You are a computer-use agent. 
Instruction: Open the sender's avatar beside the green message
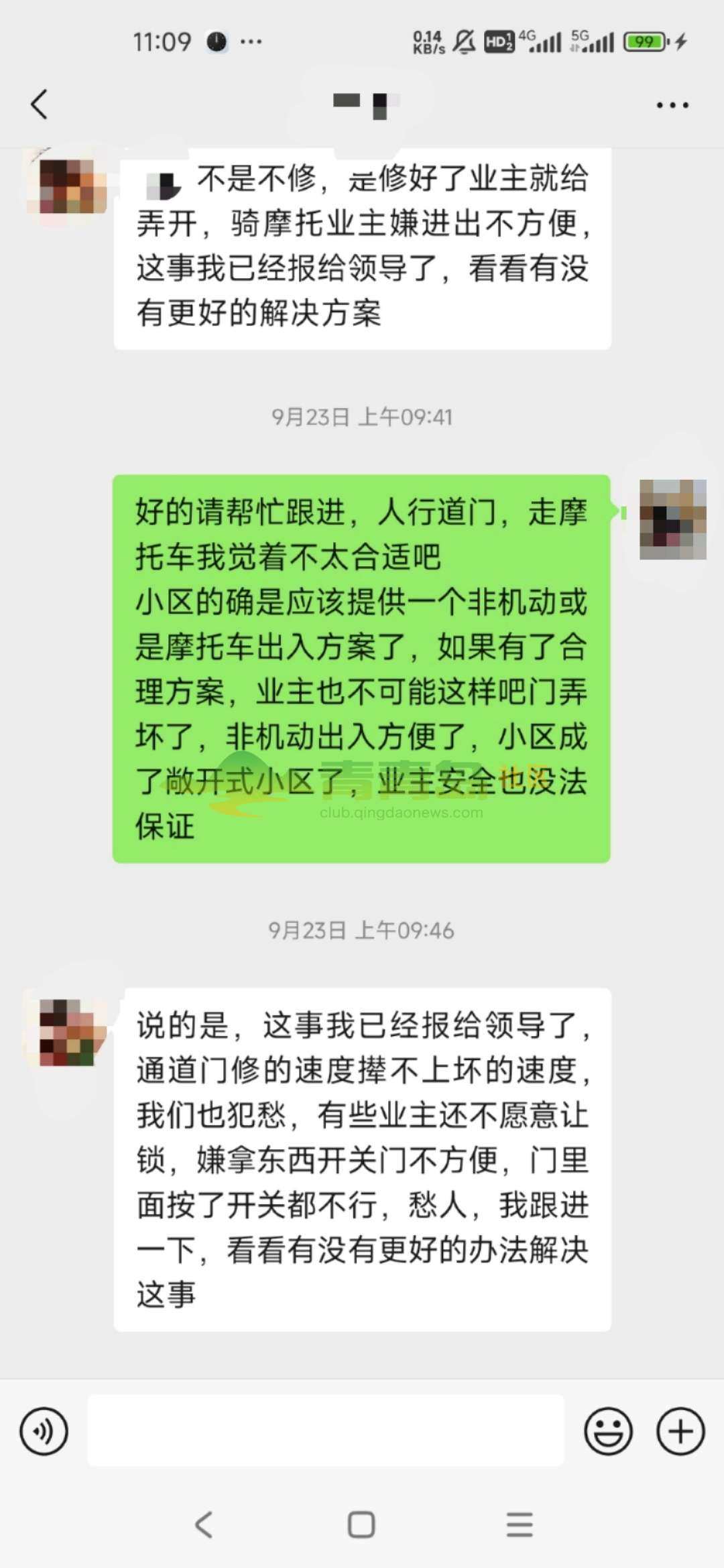672,519
